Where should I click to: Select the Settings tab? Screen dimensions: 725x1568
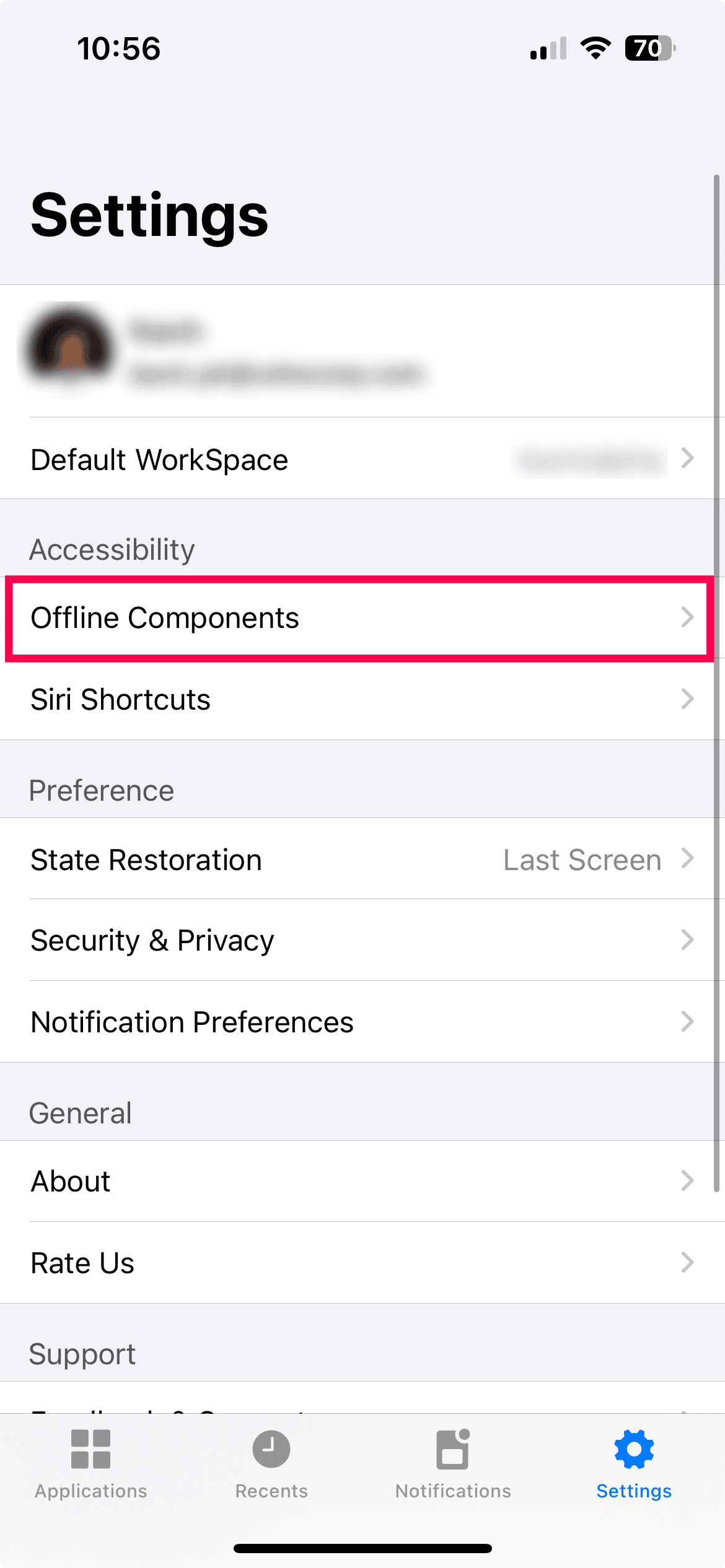(x=634, y=1464)
